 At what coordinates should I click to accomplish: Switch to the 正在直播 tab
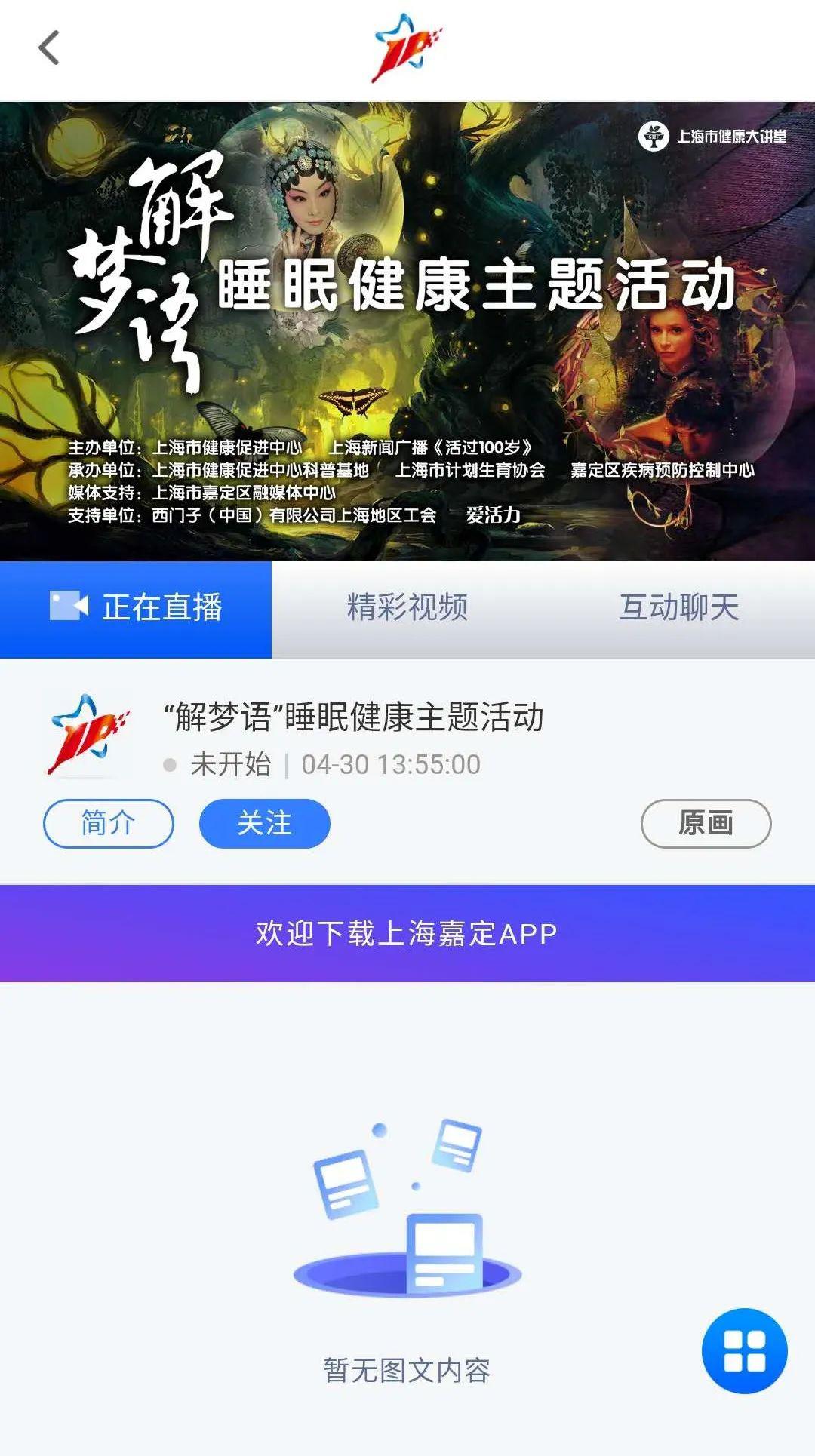coord(136,608)
